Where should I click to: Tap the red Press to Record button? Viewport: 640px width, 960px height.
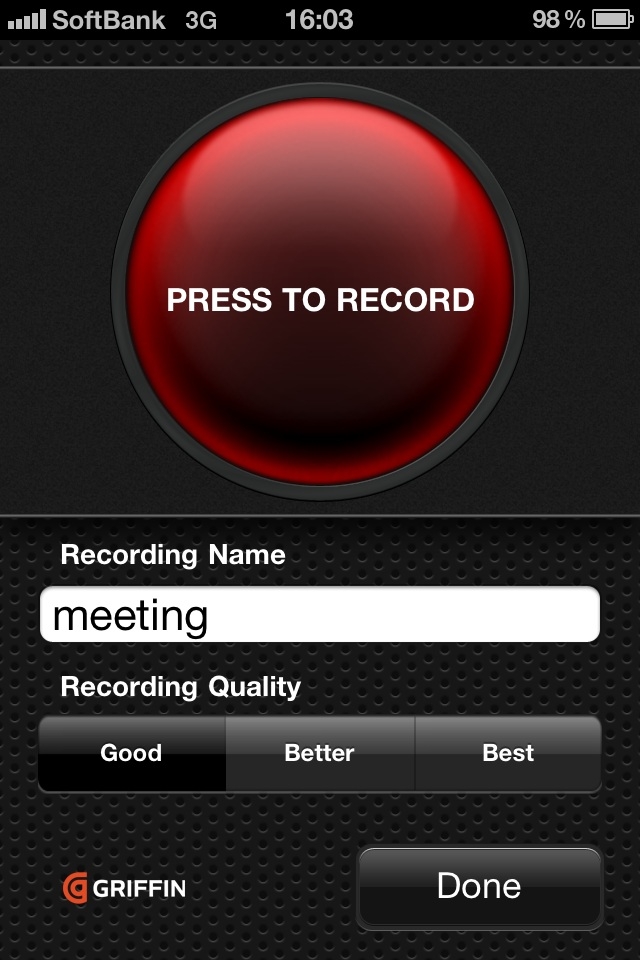(320, 298)
